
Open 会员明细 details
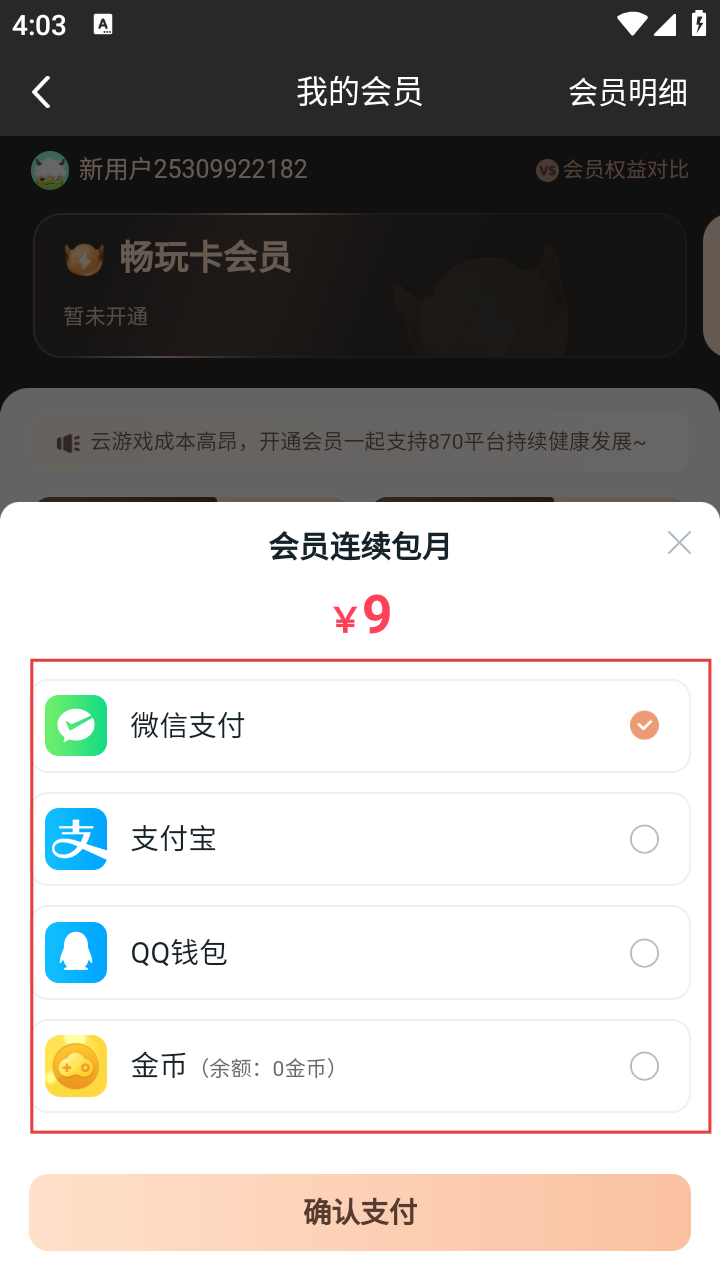point(628,92)
